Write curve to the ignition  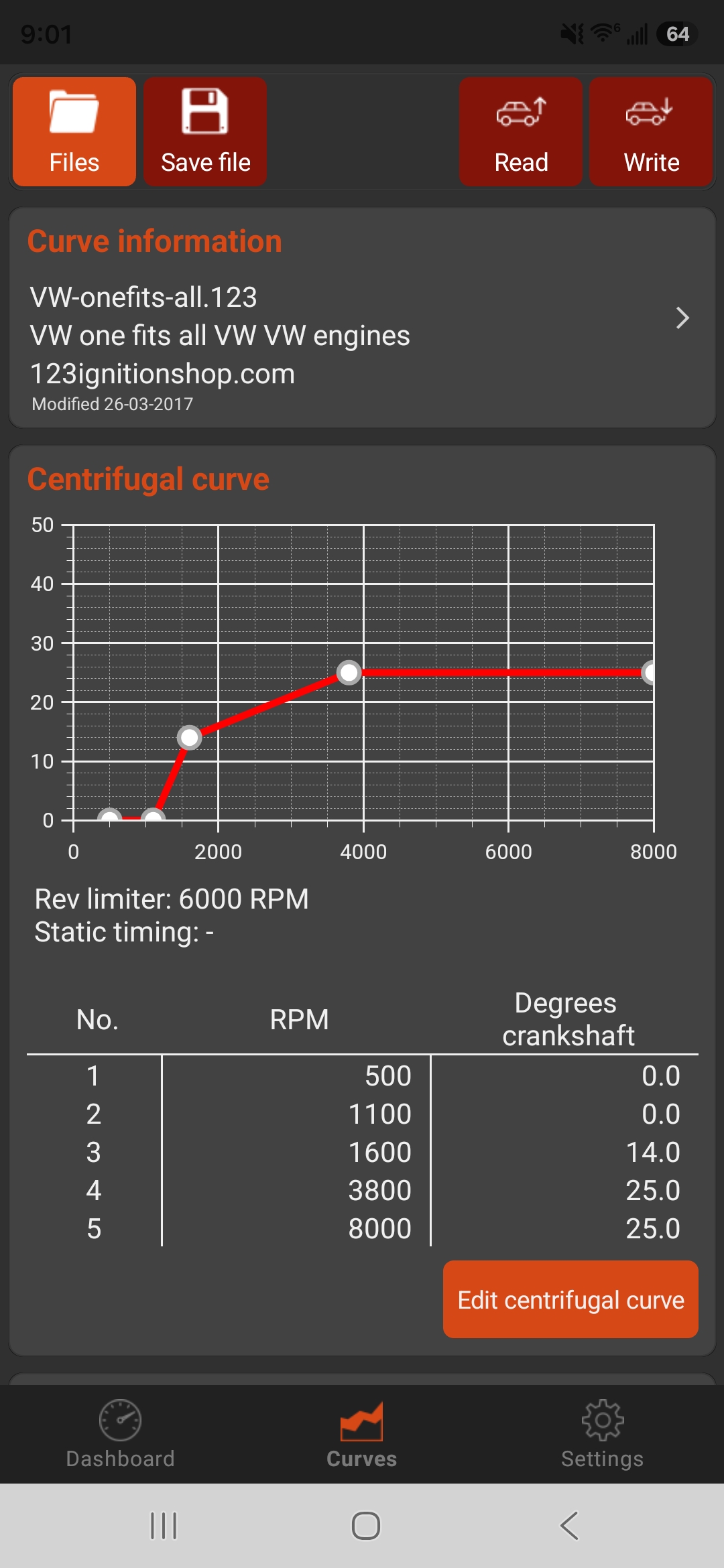pyautogui.click(x=651, y=131)
